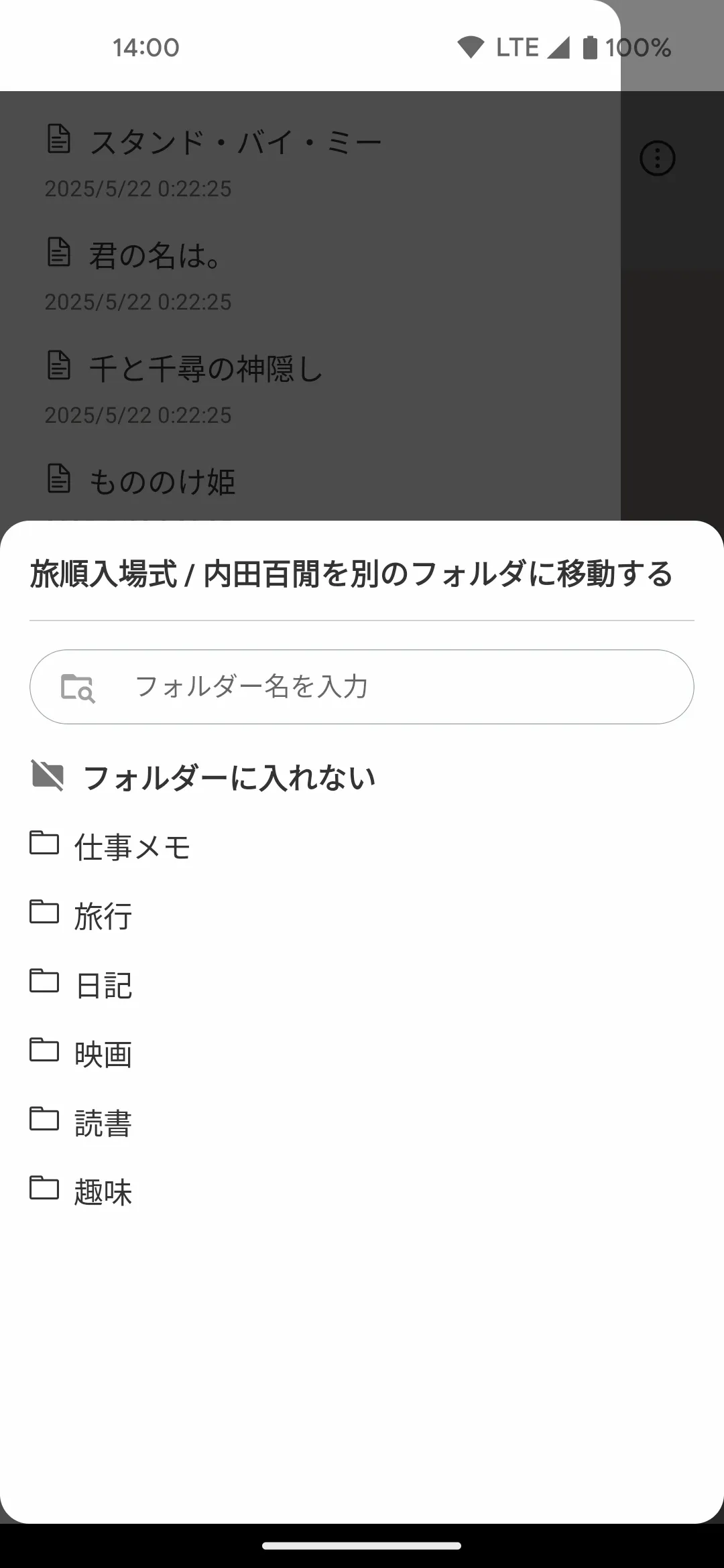Screen dimensions: 724x1568
Task: Click the document icon beside 千と千尋の神隠し
Action: coord(60,367)
